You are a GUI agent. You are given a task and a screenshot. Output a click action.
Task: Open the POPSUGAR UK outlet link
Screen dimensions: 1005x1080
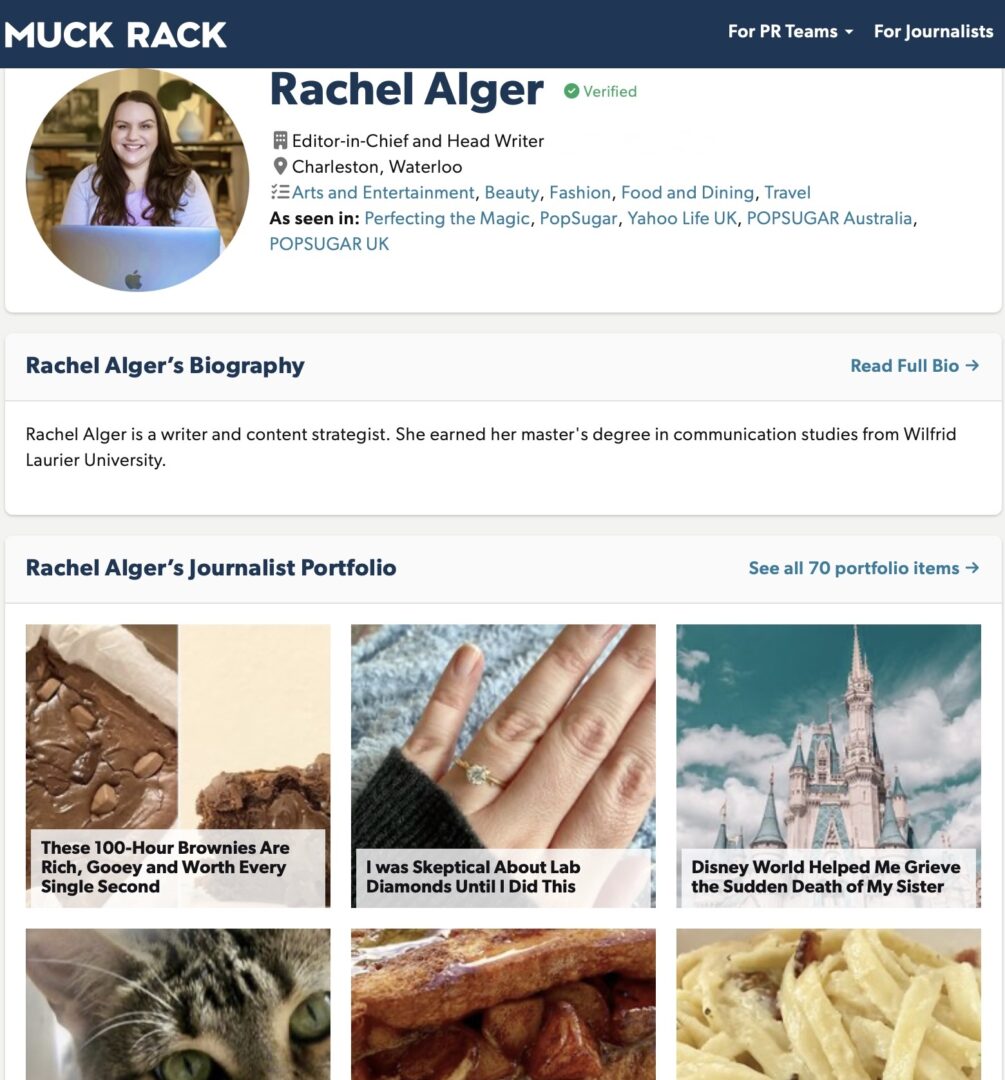point(329,244)
